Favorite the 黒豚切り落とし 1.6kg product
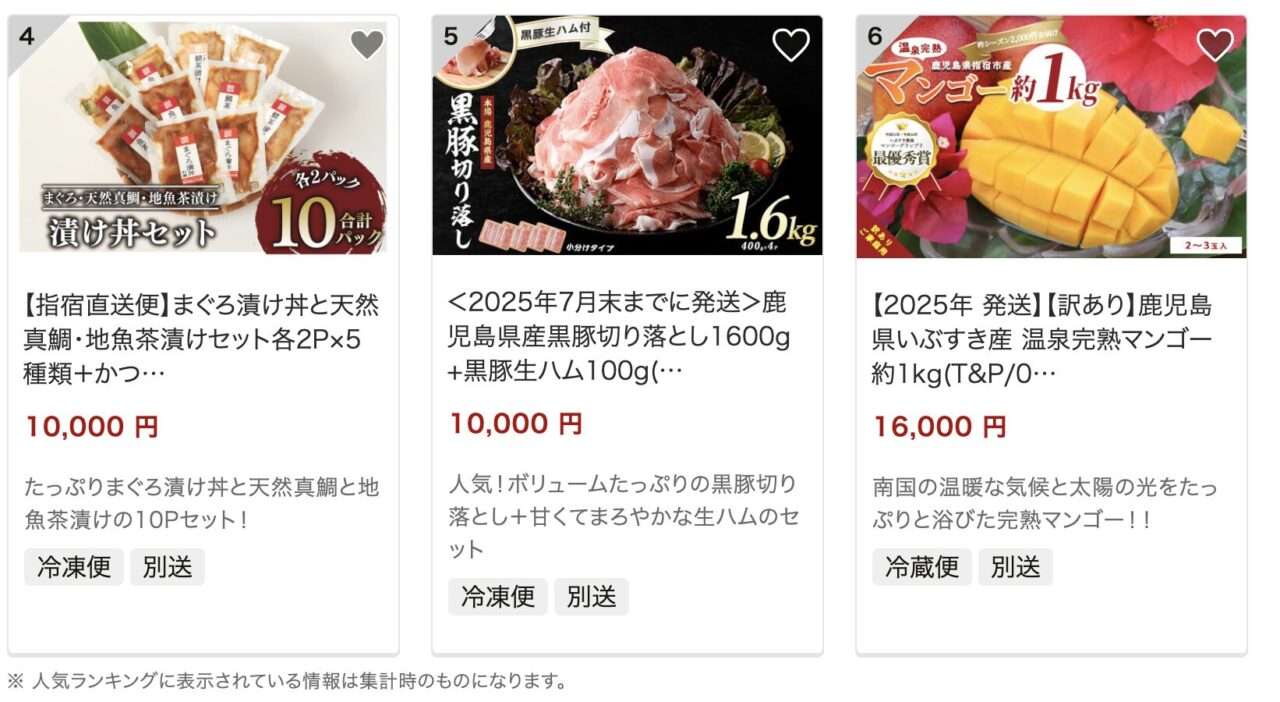 (791, 45)
